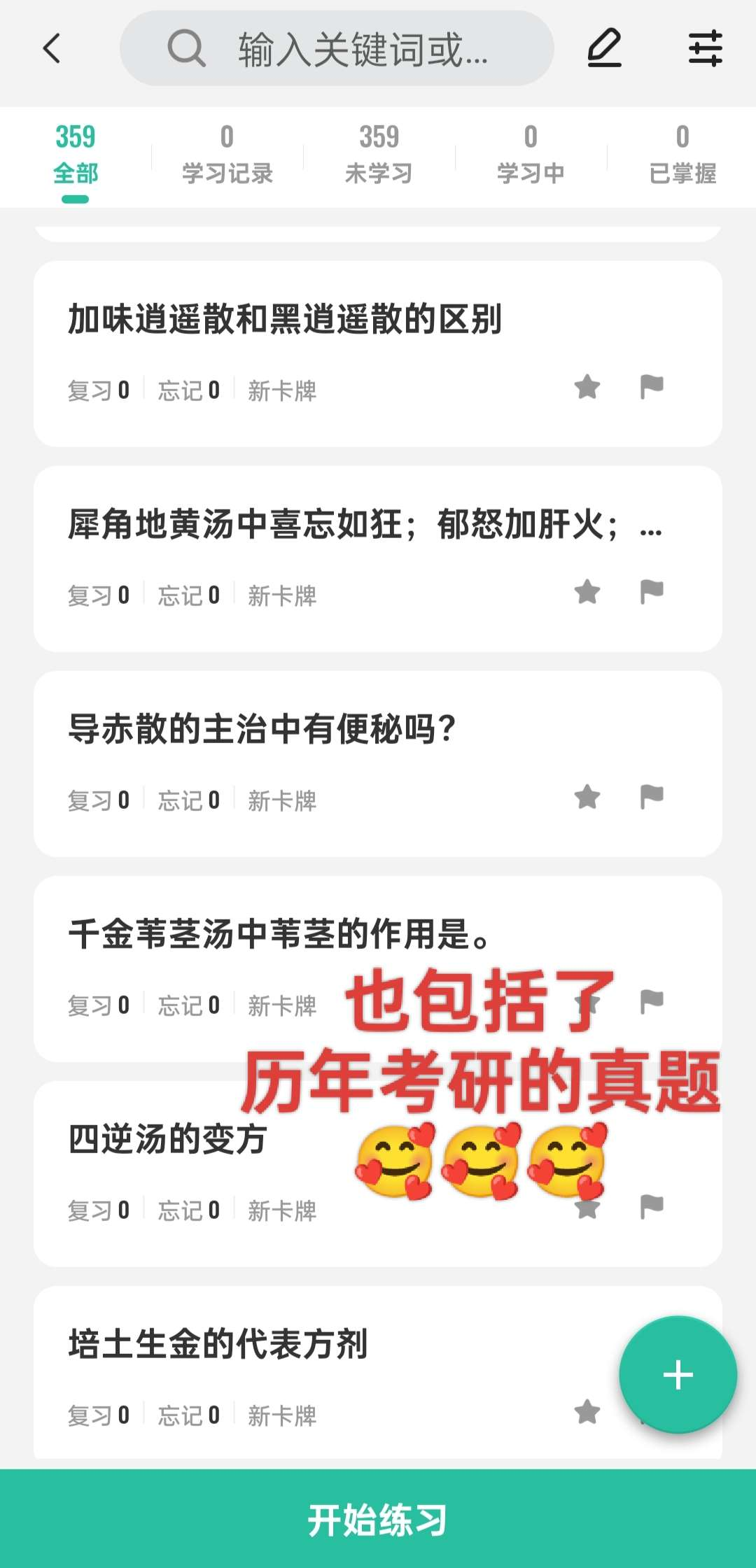Open the card 千金苇茎汤中苇茎的作用是
Screen dimensions: 756x1568
coord(378,969)
